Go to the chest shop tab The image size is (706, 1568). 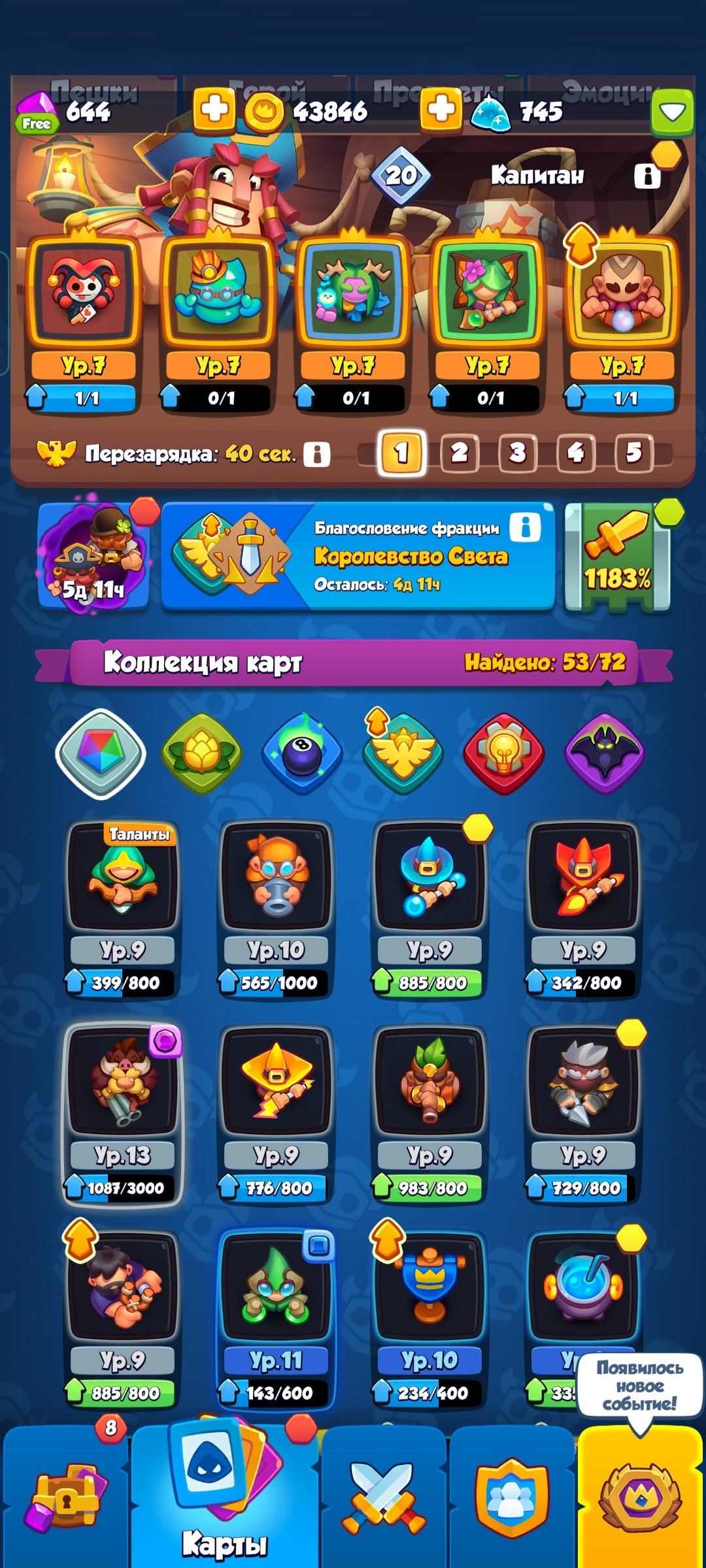[x=65, y=1497]
